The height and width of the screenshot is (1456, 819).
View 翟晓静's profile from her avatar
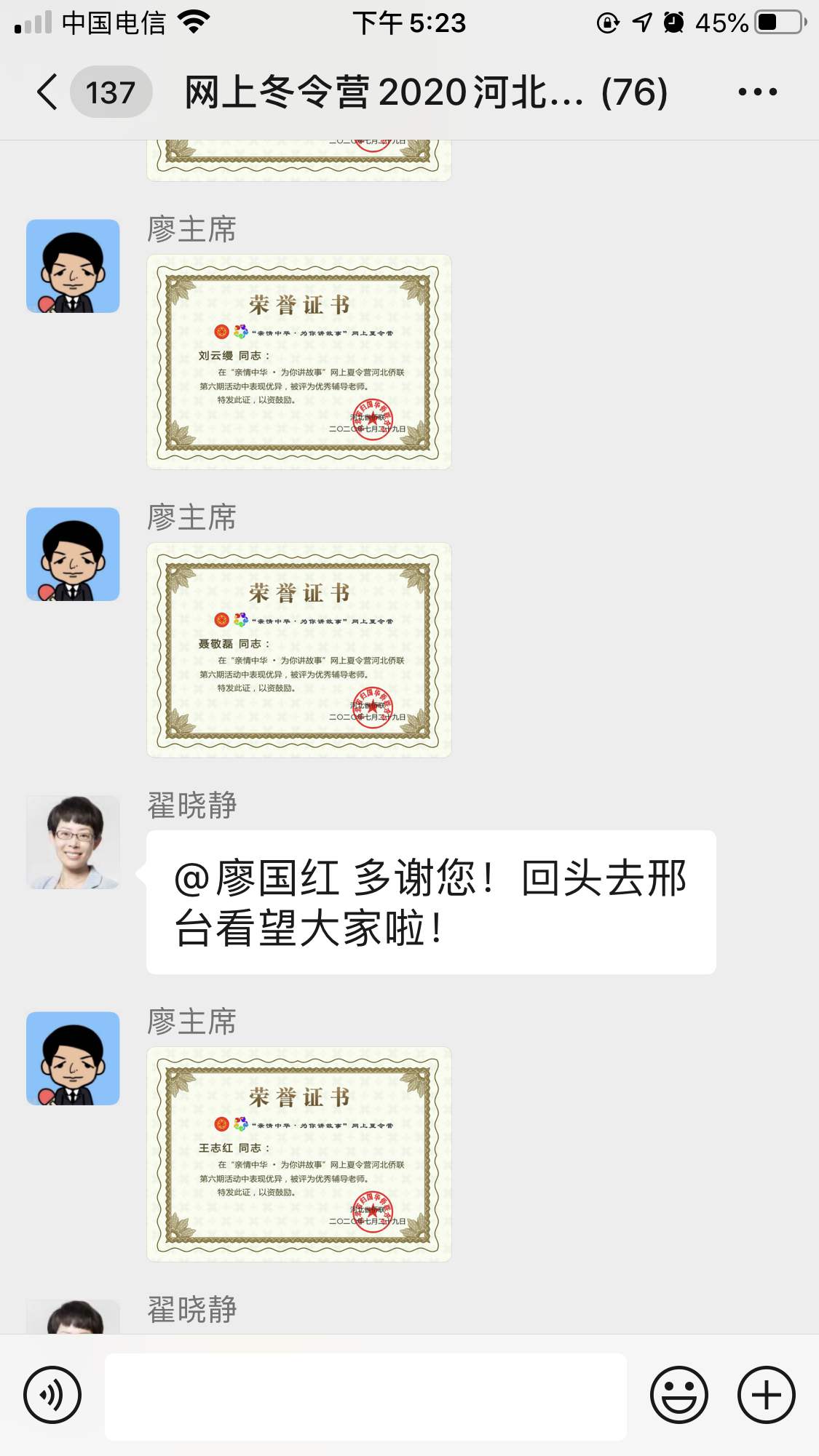coord(73,842)
